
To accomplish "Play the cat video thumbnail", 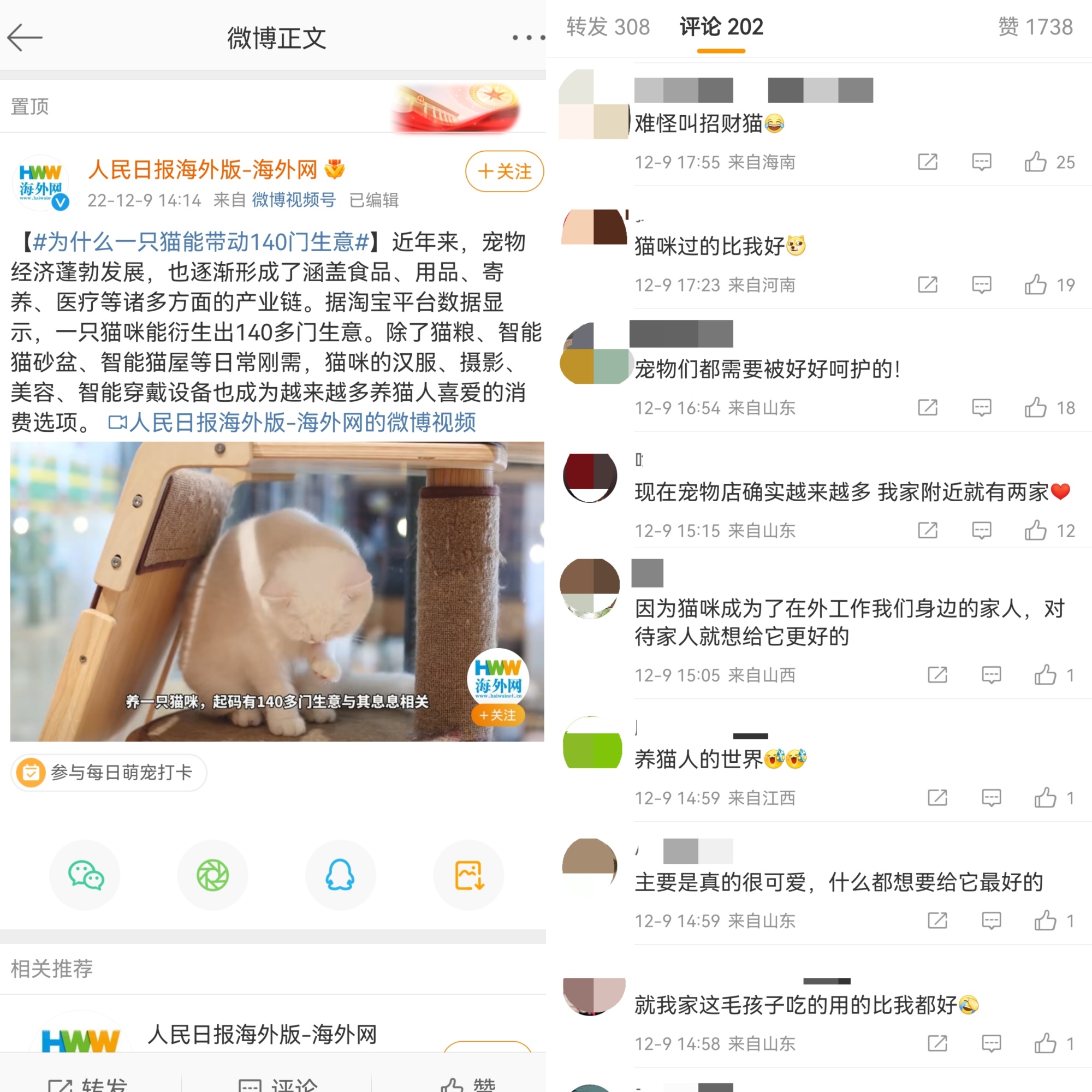I will pyautogui.click(x=277, y=591).
